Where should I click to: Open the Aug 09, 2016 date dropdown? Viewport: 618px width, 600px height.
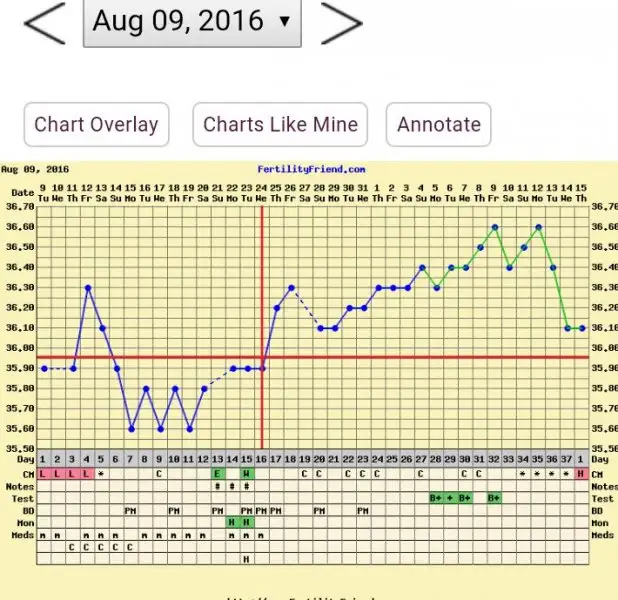click(x=192, y=22)
